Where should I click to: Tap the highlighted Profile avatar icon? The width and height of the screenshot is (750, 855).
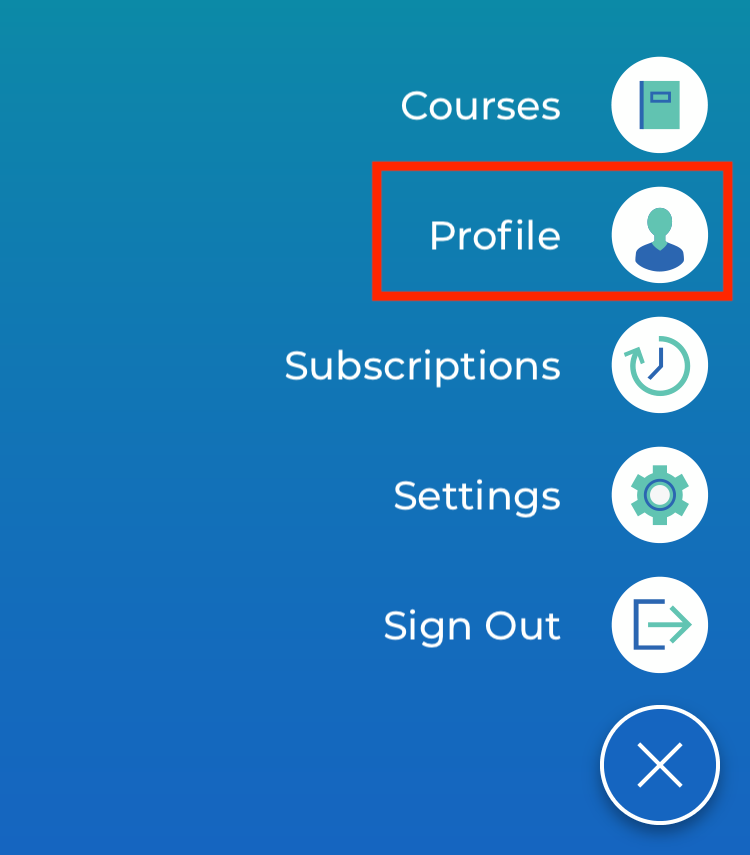click(659, 233)
